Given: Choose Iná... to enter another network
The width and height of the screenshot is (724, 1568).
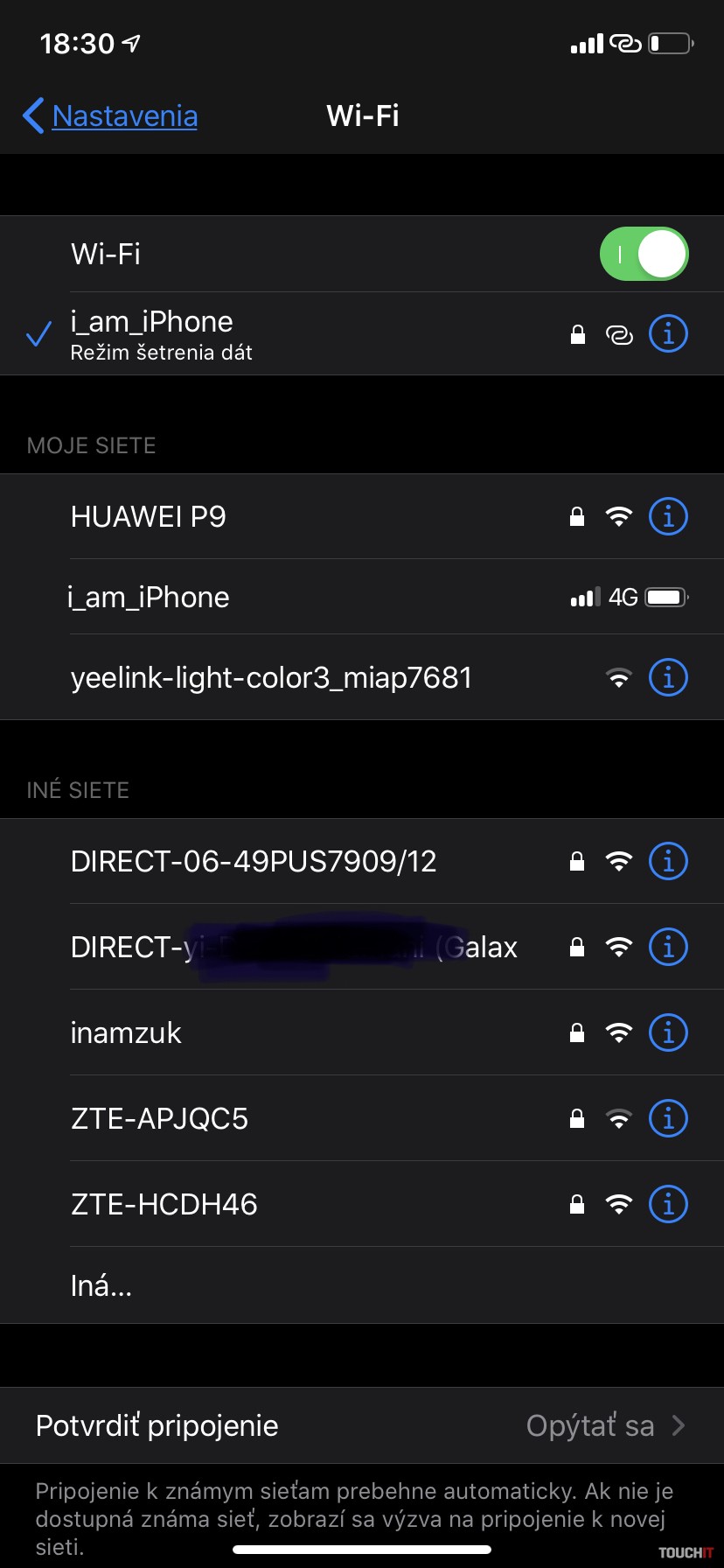Looking at the screenshot, I should [101, 1285].
